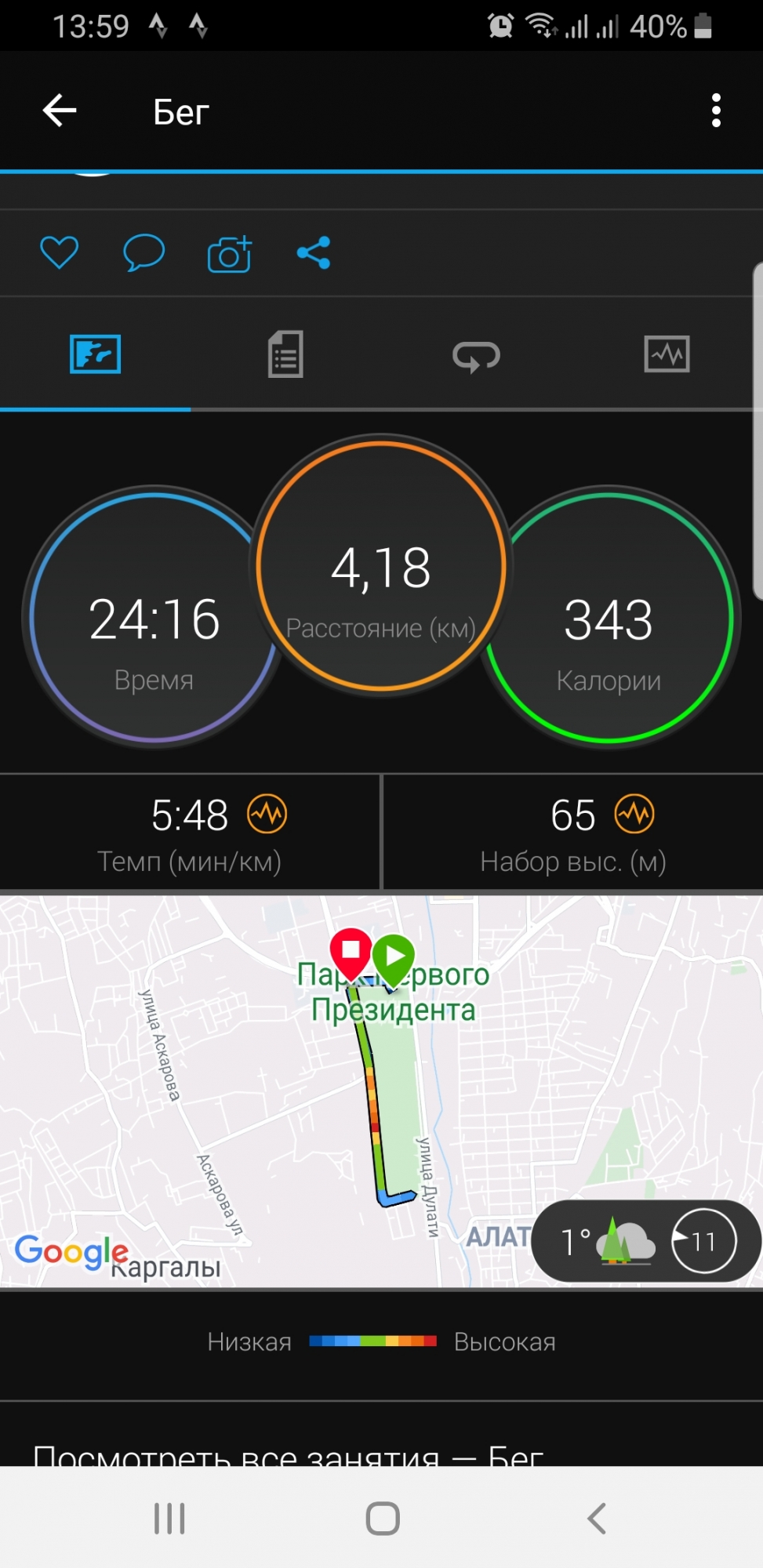The width and height of the screenshot is (763, 1568).
Task: Open the comments bubble
Action: [144, 252]
